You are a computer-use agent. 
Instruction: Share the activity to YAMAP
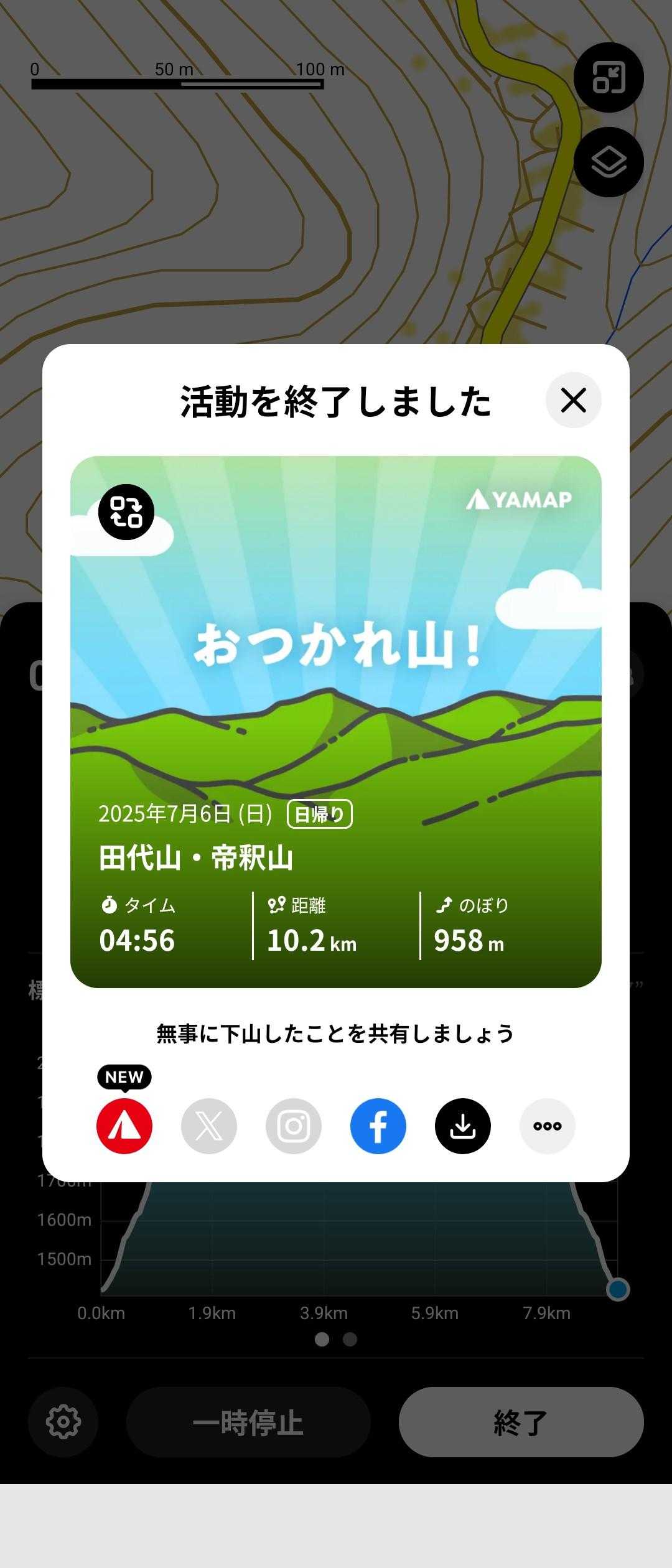tap(124, 1126)
